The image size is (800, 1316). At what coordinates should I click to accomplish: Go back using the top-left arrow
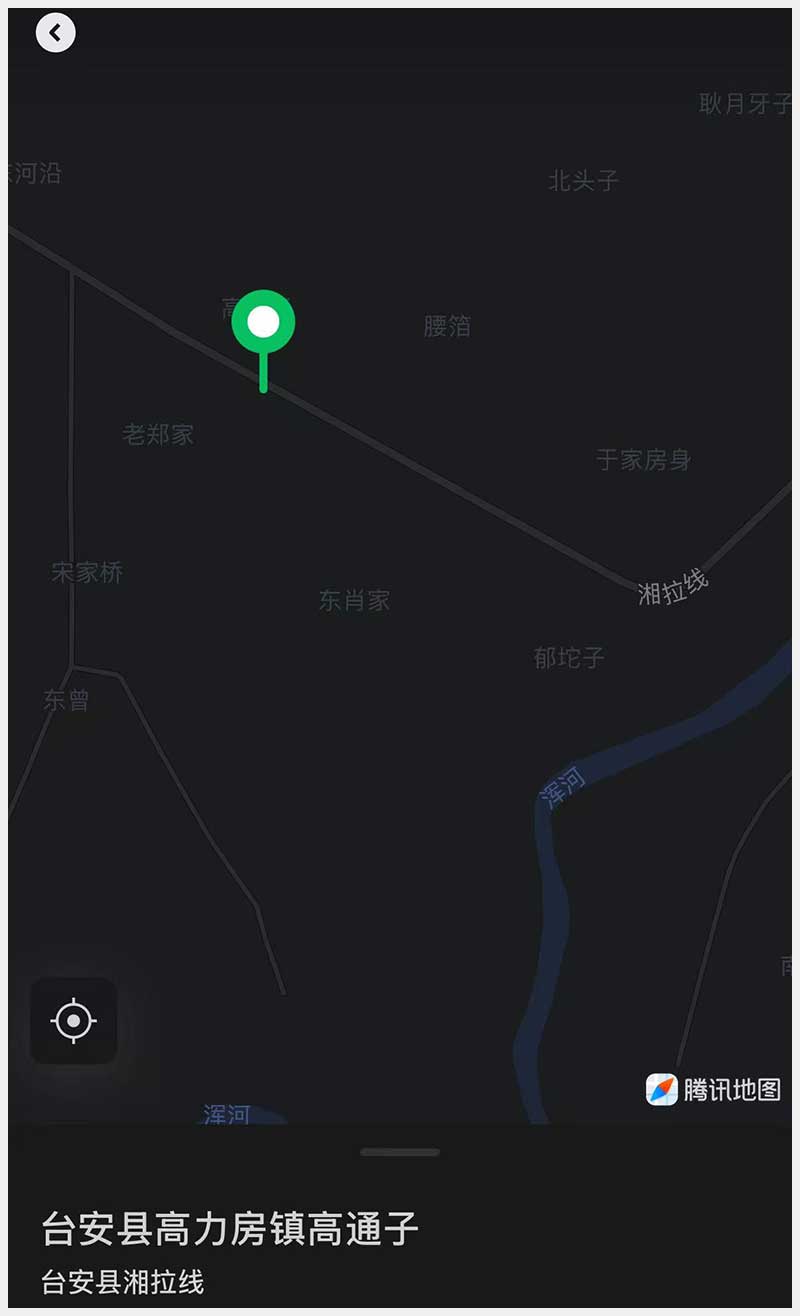(x=55, y=33)
